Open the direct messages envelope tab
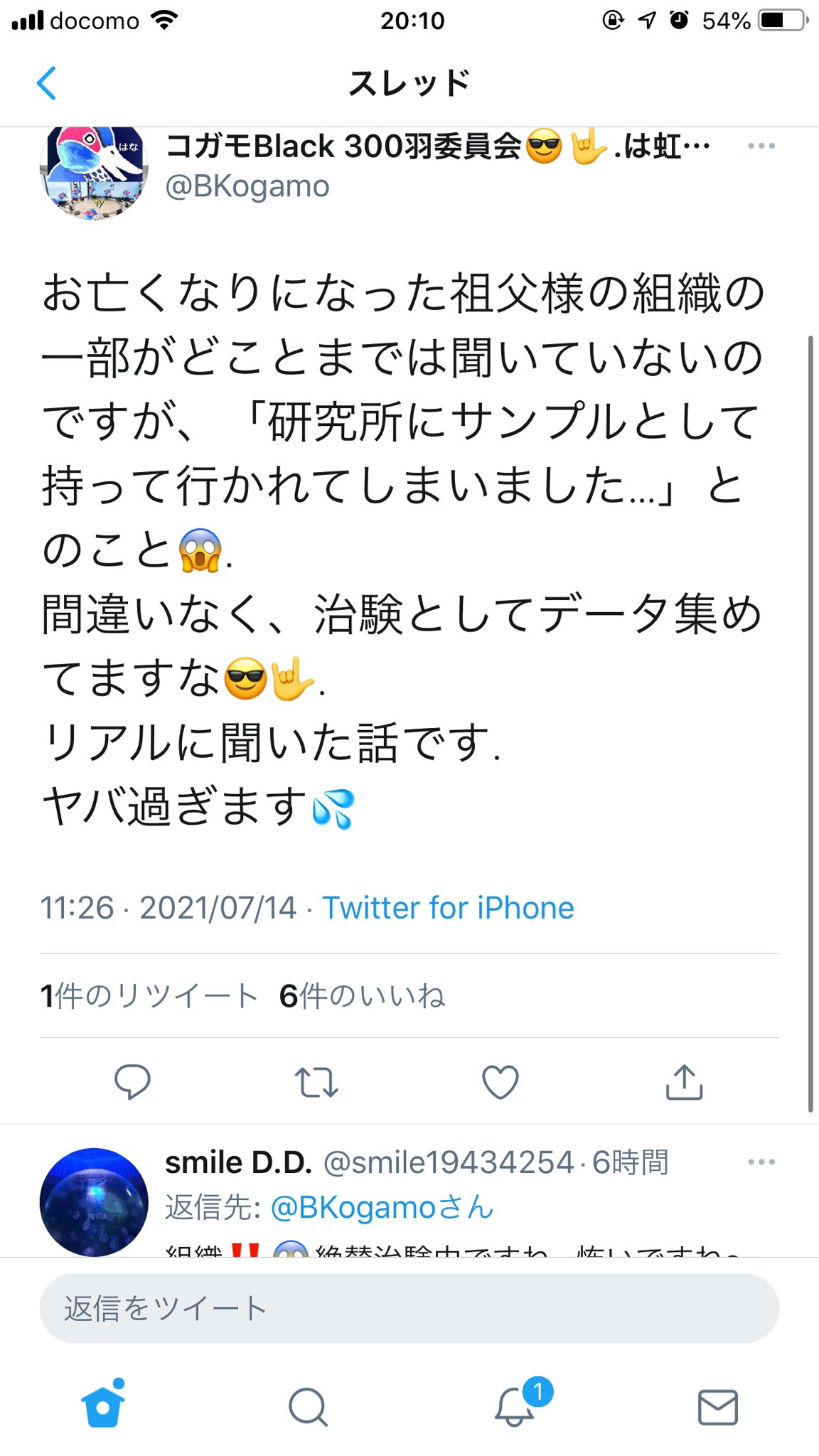Image resolution: width=819 pixels, height=1456 pixels. 718,1407
